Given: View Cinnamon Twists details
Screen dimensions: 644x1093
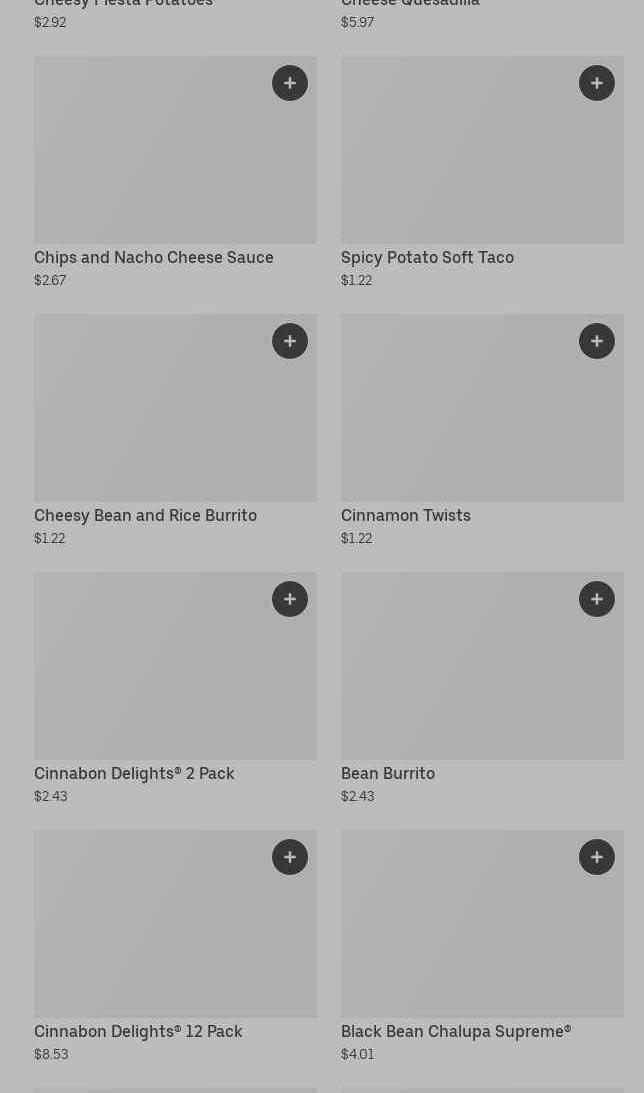Looking at the screenshot, I should pyautogui.click(x=406, y=516).
